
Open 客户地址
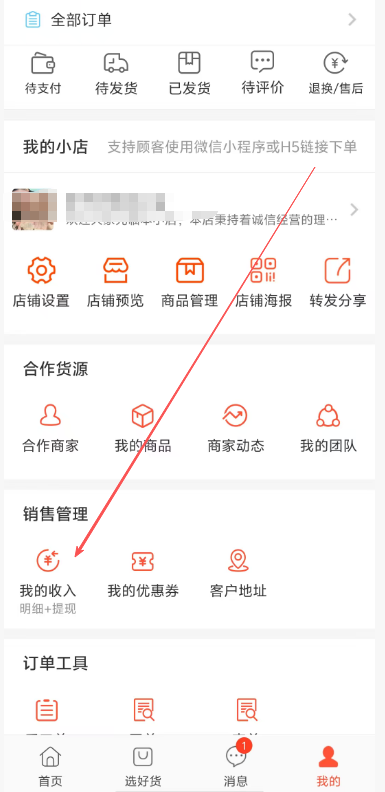238,574
